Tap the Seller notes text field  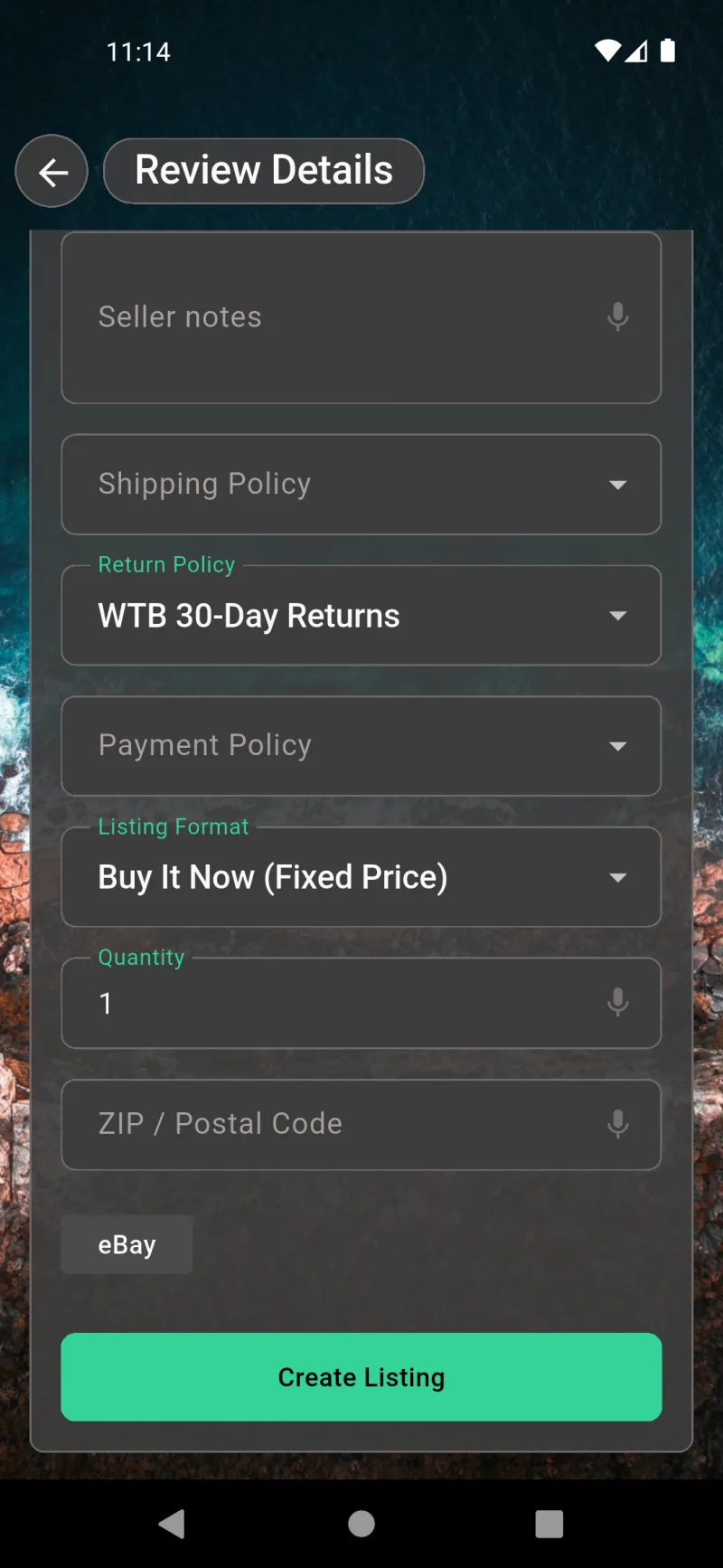click(316, 316)
